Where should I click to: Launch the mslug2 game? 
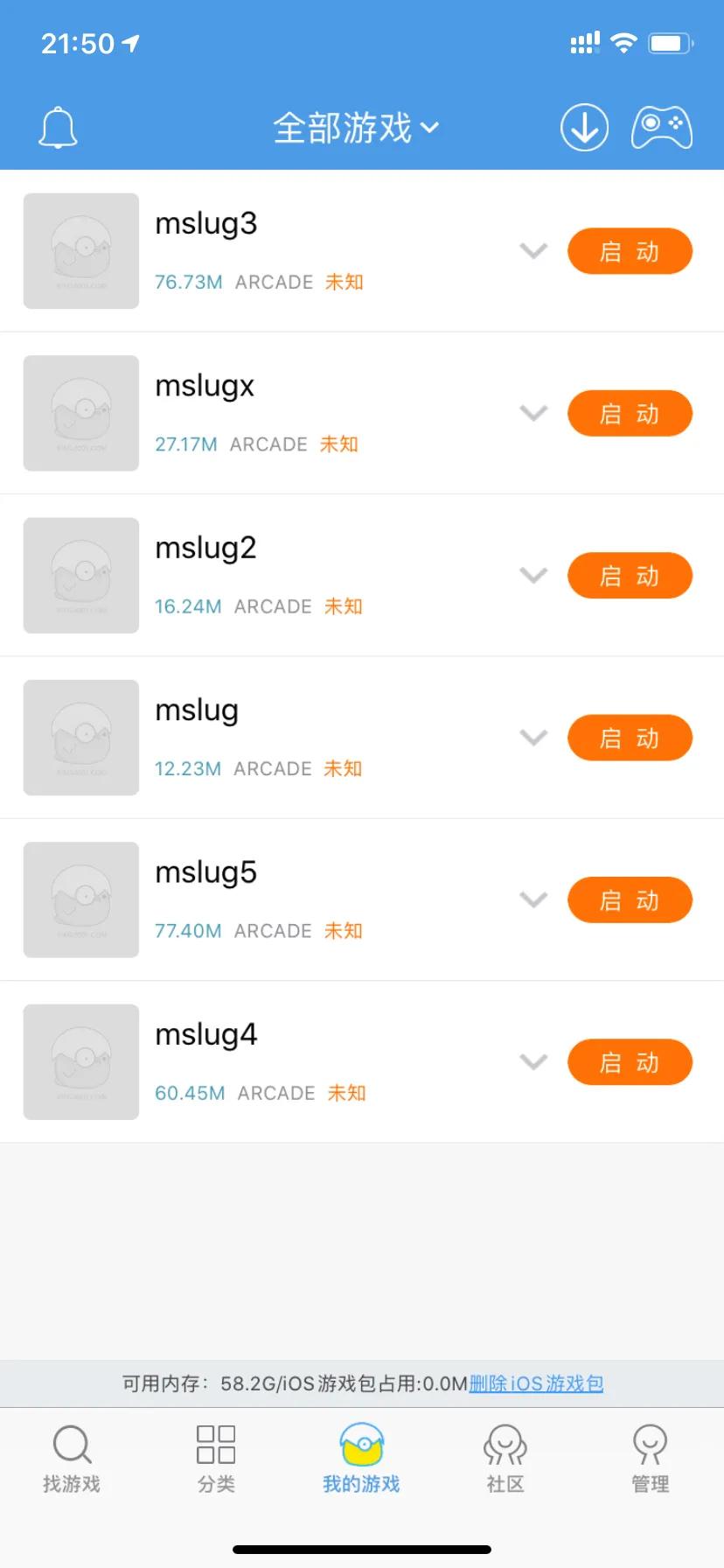(630, 576)
